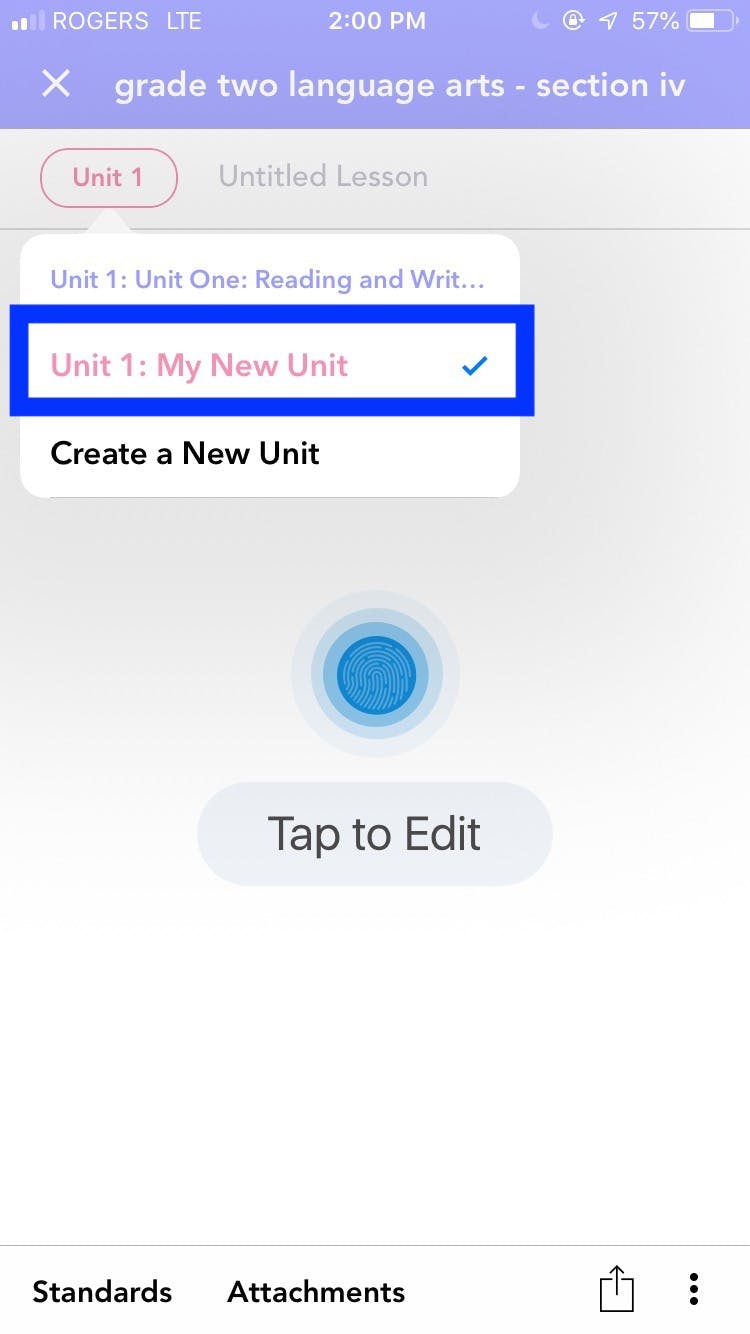
Task: Open the three-dot overflow menu
Action: tap(694, 1289)
